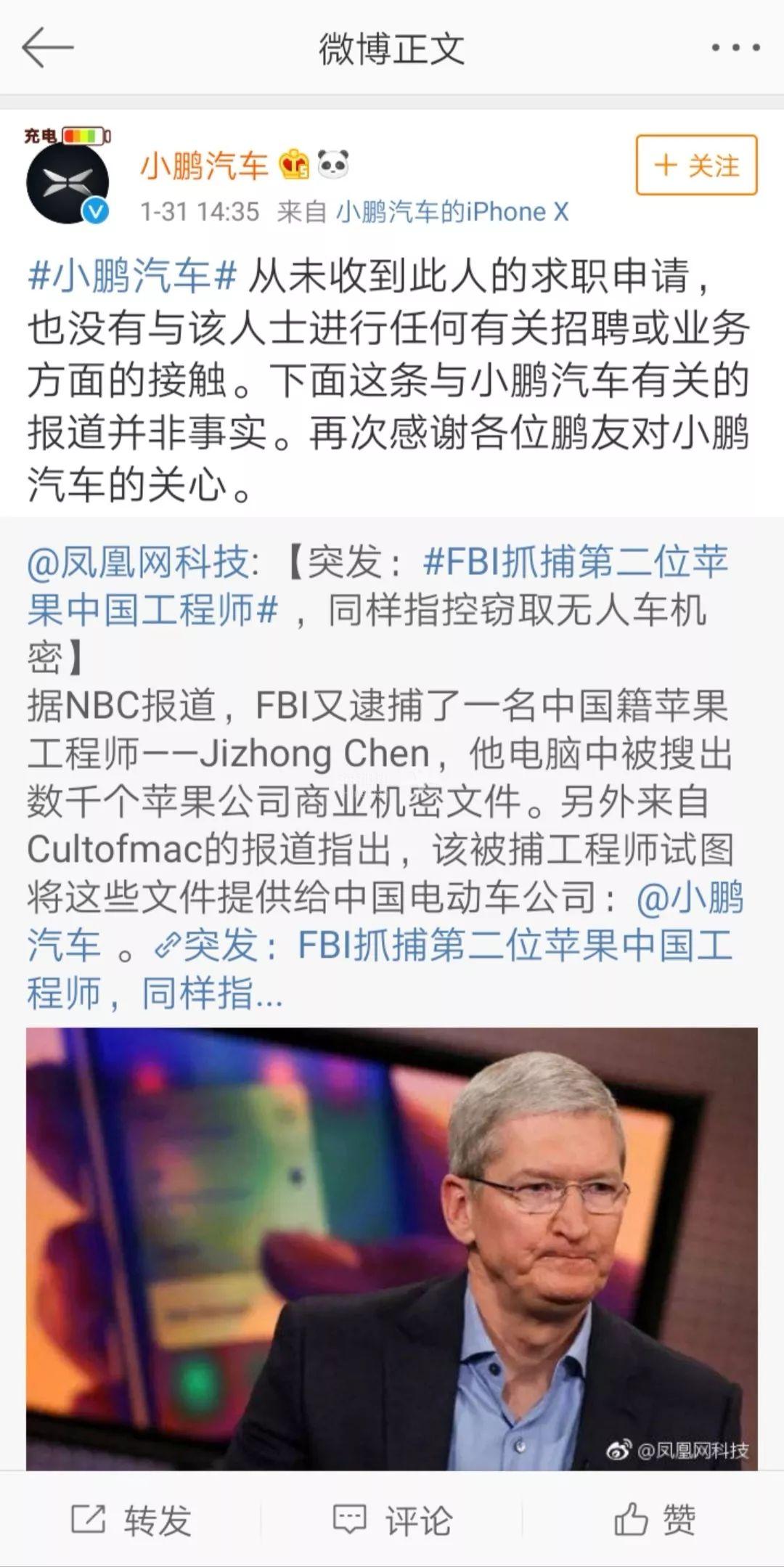Viewport: 784px width, 1567px height.
Task: Open 小鹏汽车 profile avatar
Action: 67,182
